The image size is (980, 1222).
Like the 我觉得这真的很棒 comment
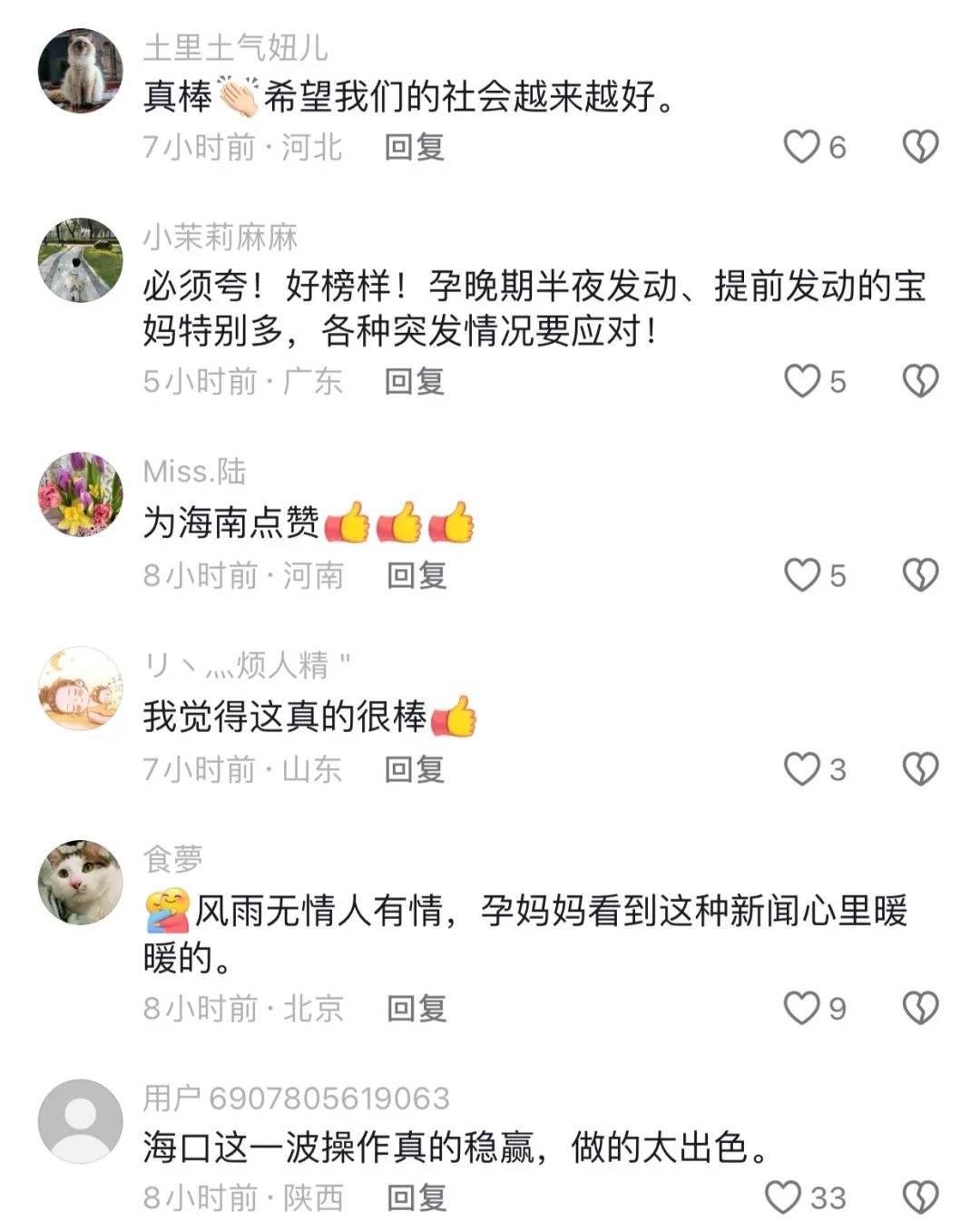tap(801, 769)
